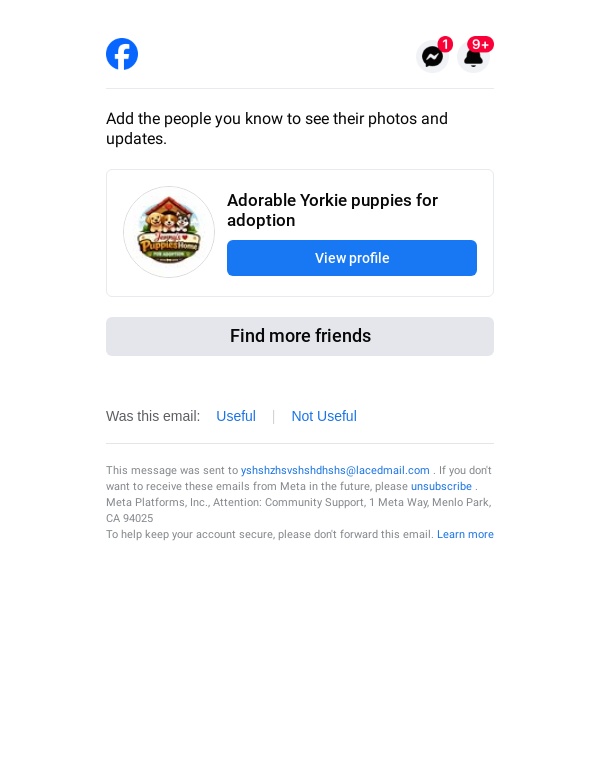Open Messenger messages icon

(432, 57)
